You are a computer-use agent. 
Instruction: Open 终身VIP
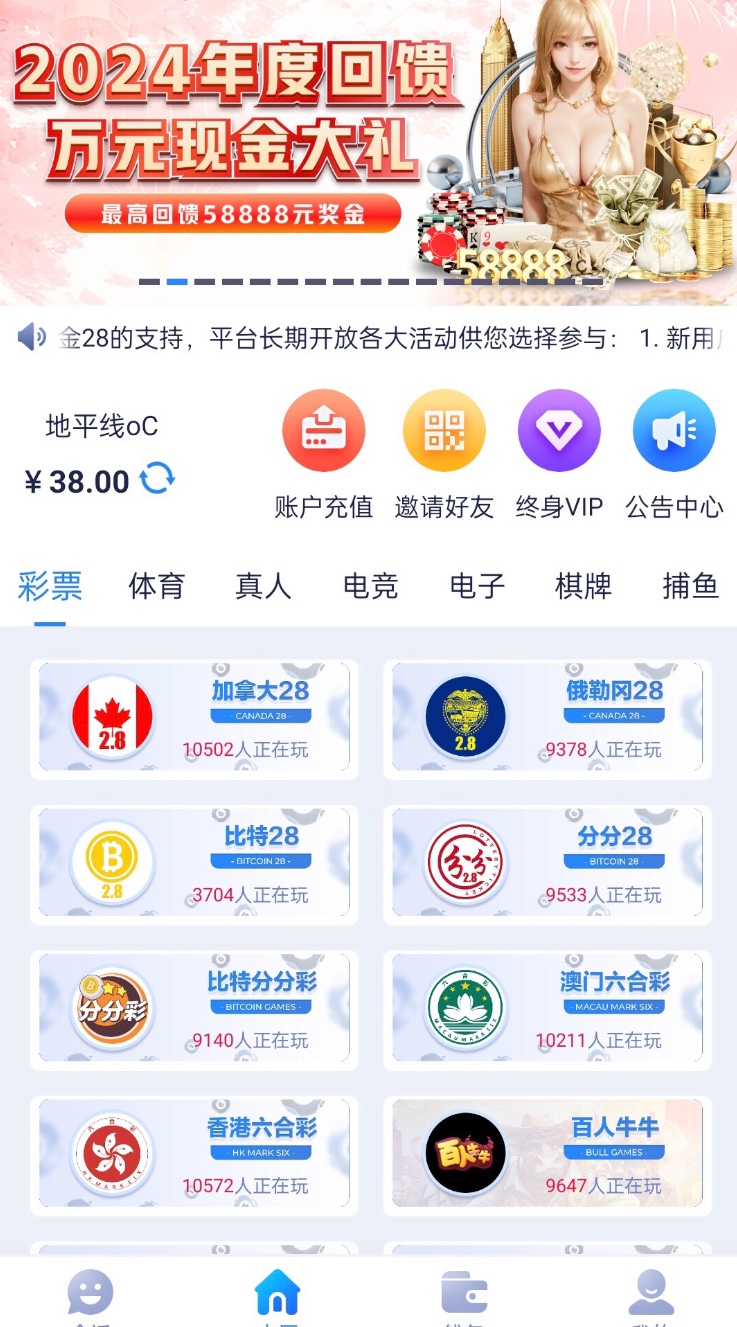(559, 432)
